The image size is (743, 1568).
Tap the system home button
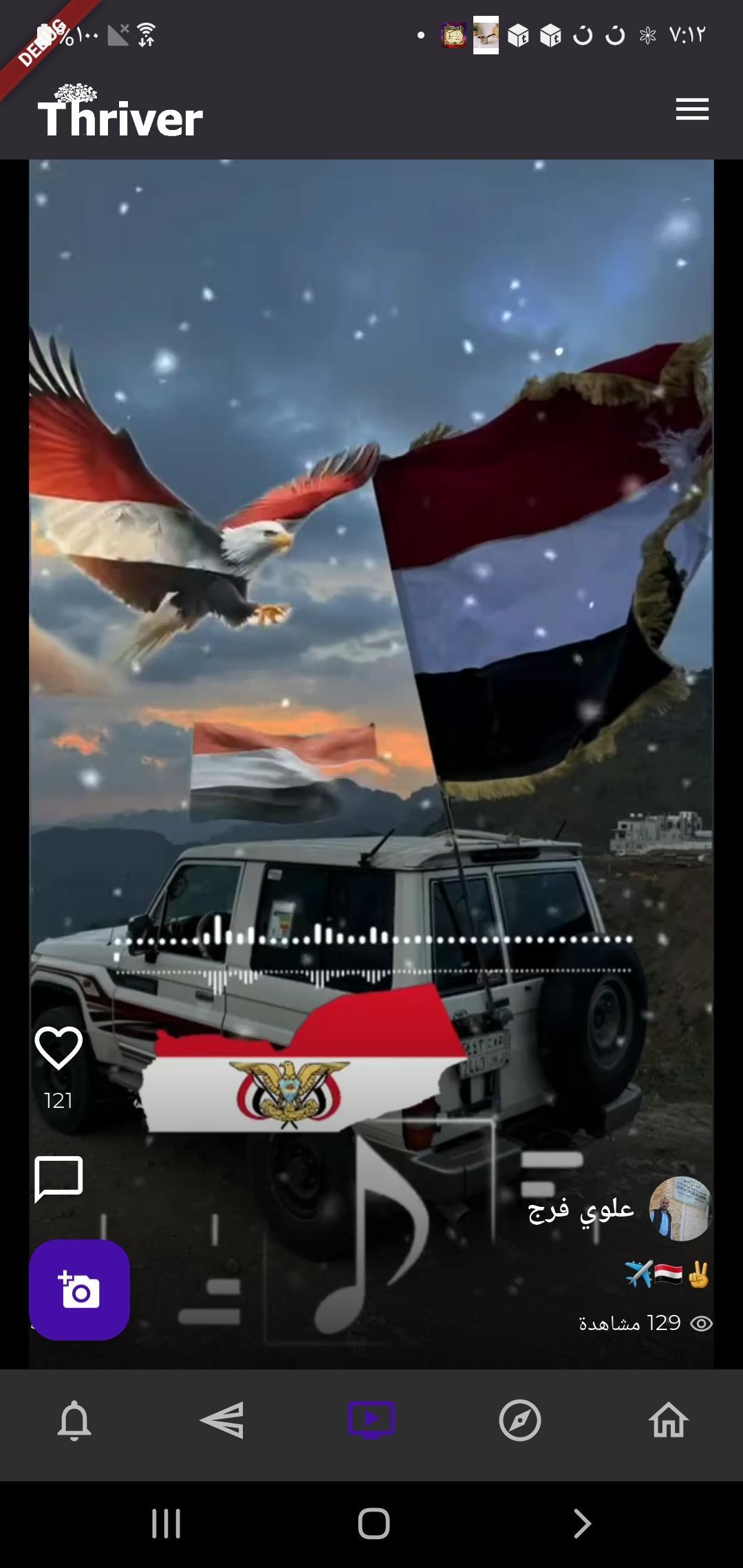(x=374, y=1523)
